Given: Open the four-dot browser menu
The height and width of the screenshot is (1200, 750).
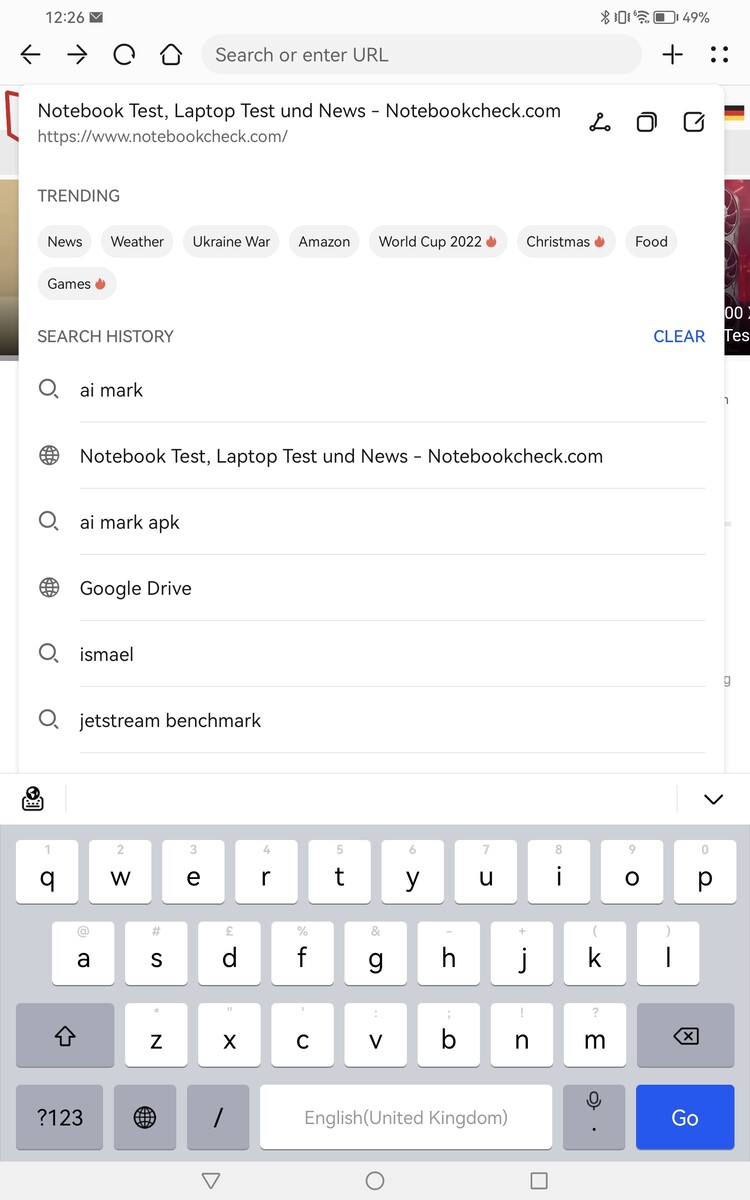Looking at the screenshot, I should (719, 55).
